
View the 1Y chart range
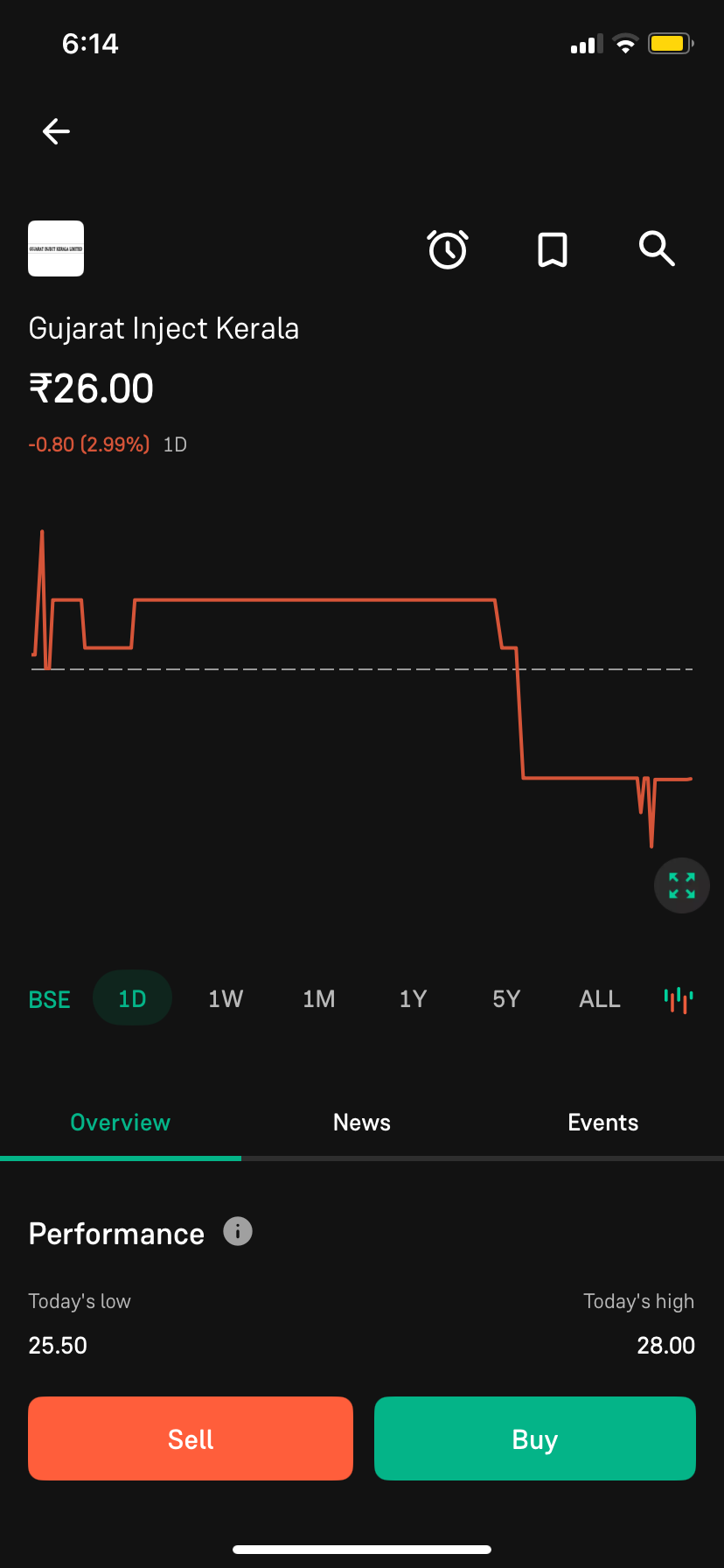413,998
